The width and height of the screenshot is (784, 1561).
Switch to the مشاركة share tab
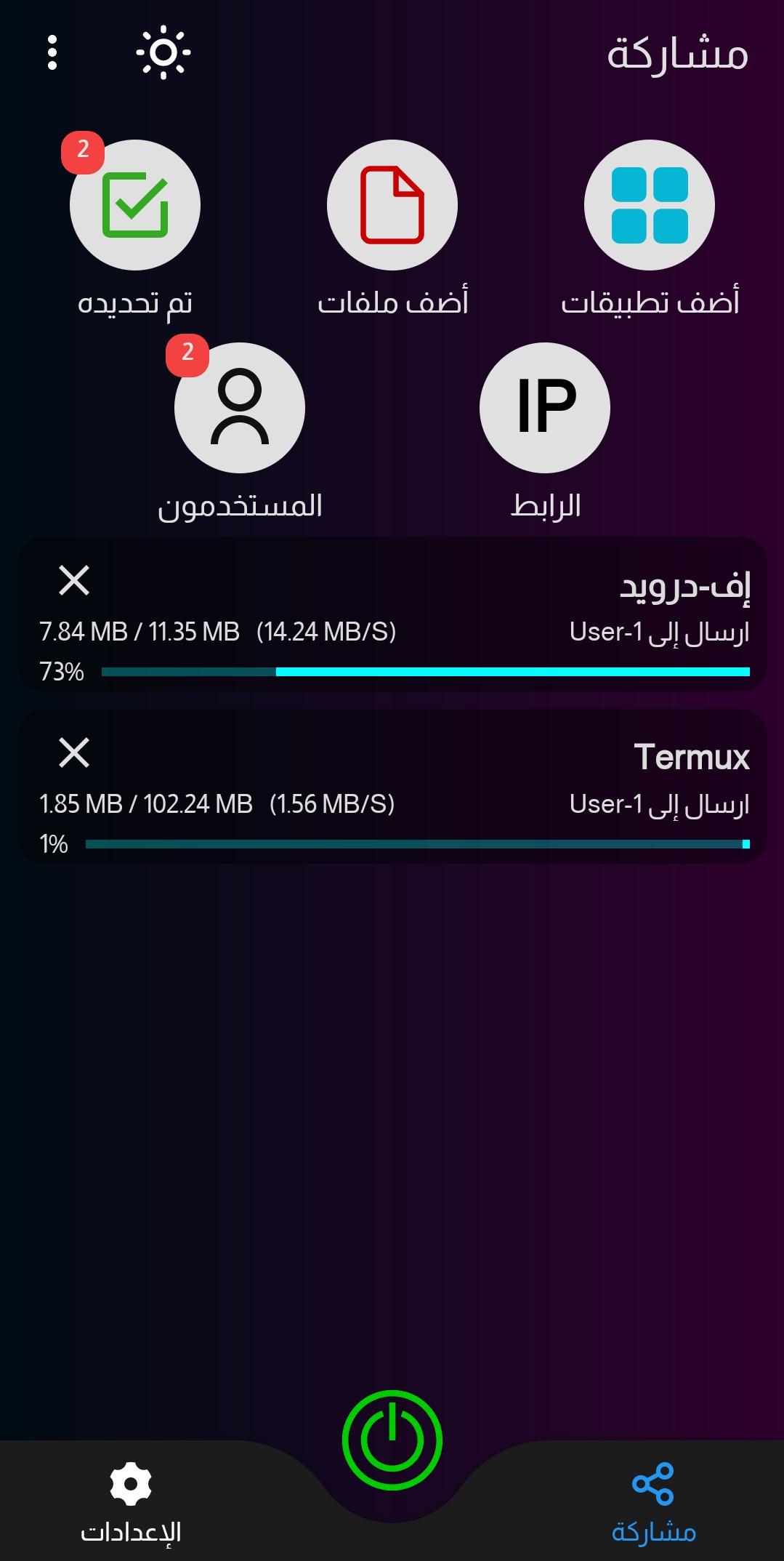[653, 1502]
